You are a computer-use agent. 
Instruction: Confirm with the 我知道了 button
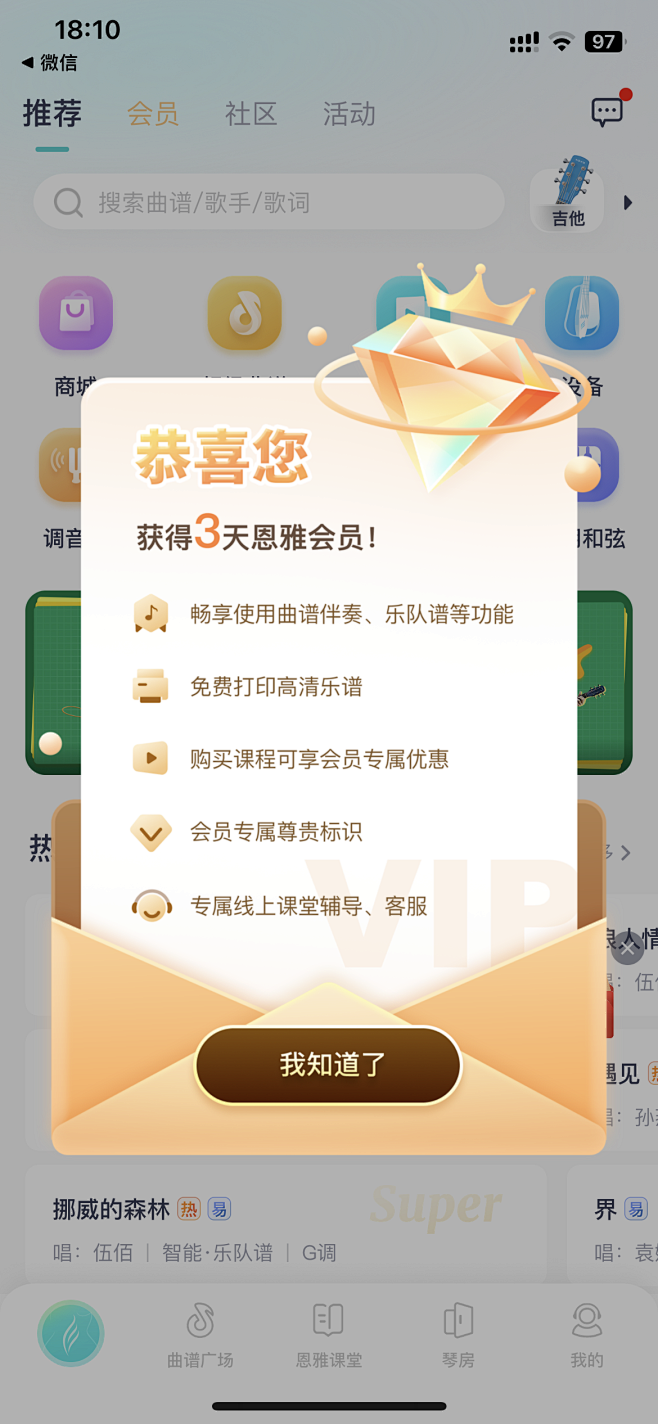click(x=328, y=1065)
